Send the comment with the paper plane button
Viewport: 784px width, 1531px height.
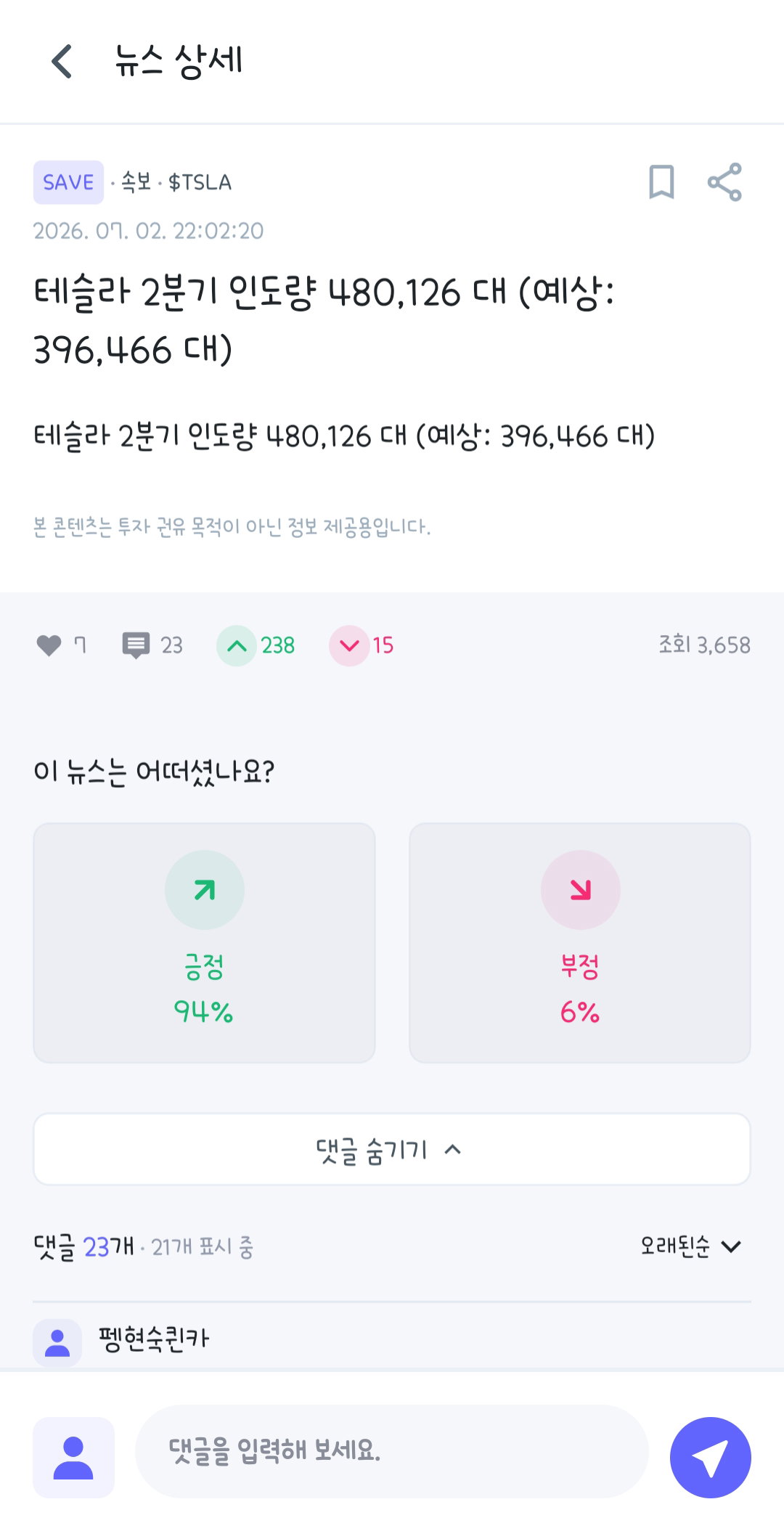point(710,1457)
